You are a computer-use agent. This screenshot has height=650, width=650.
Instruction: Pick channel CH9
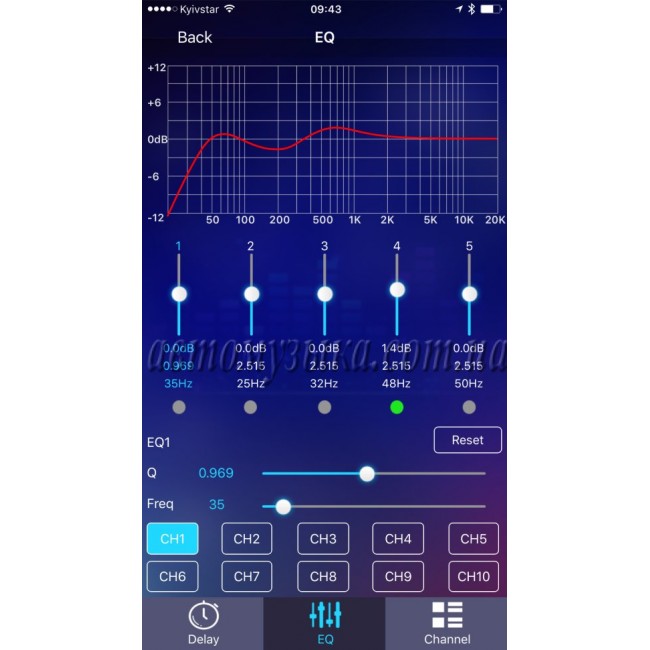point(398,576)
